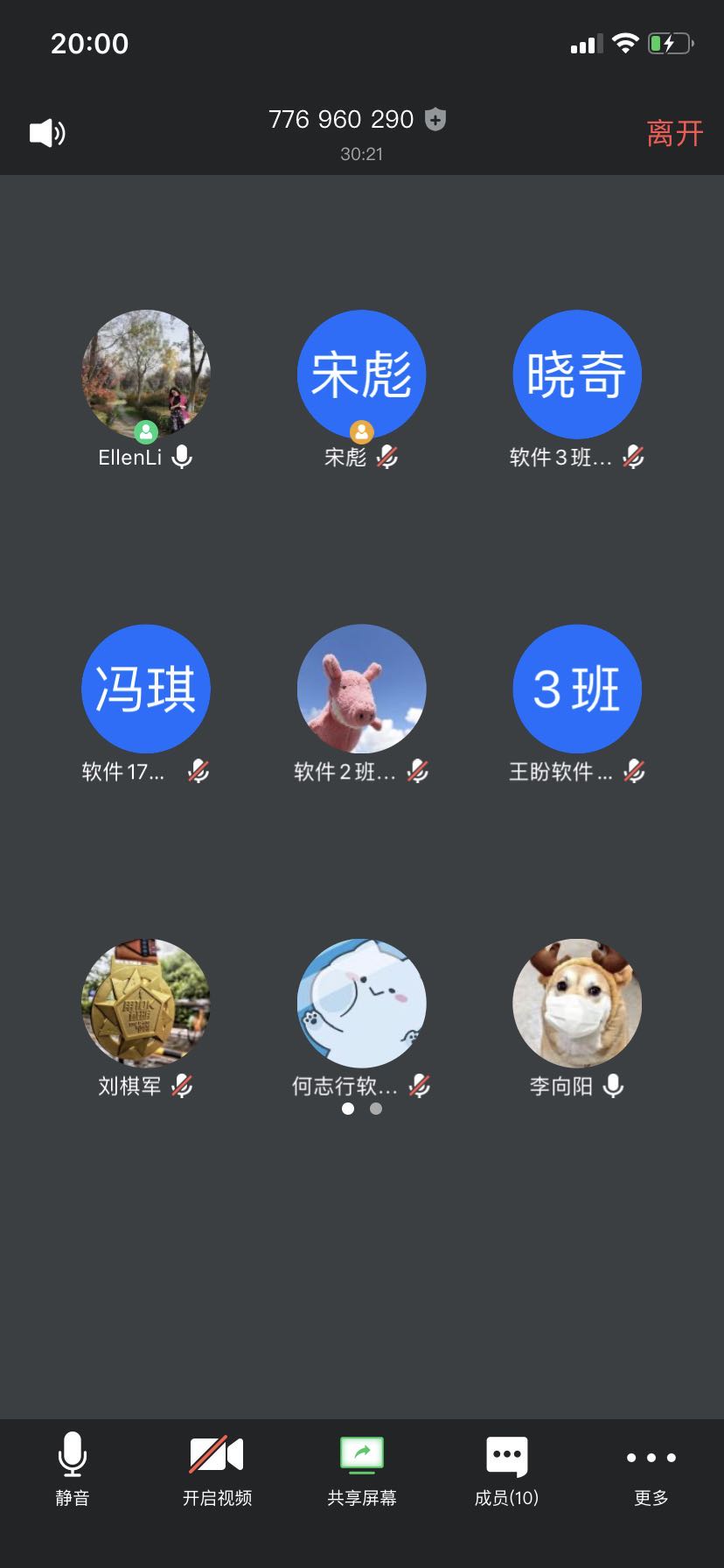Go to the second participant page dot

pos(376,1109)
